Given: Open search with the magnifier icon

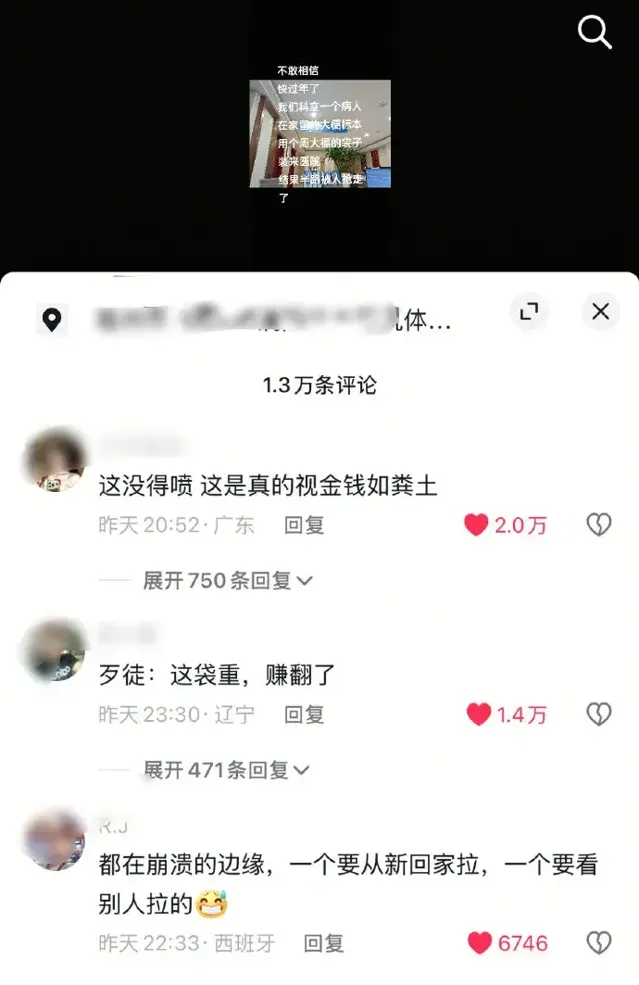Looking at the screenshot, I should pos(595,33).
